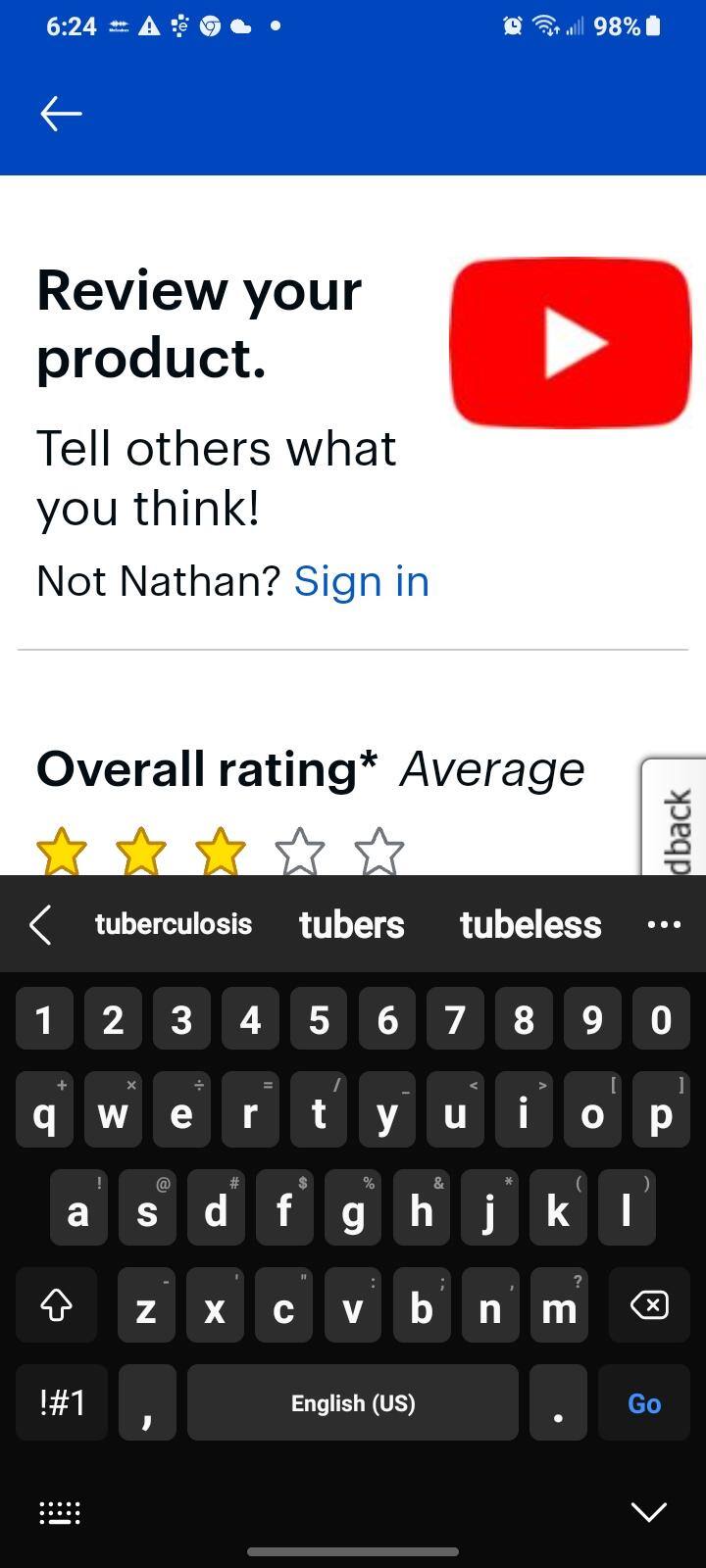Collapse the suggestion strip with left chevron
The height and width of the screenshot is (1568, 706).
pos(40,924)
